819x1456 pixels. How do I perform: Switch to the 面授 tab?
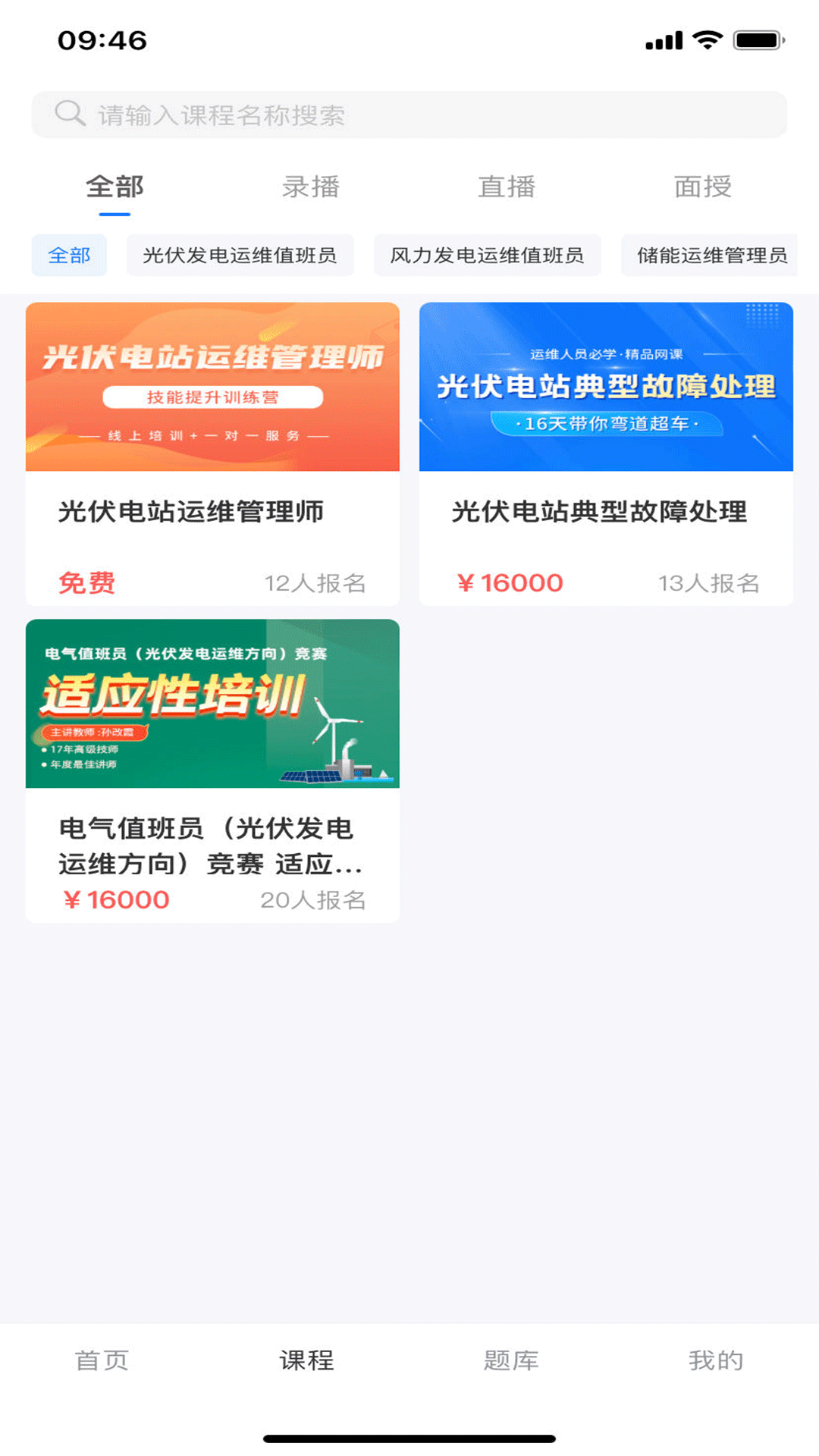pos(703,187)
